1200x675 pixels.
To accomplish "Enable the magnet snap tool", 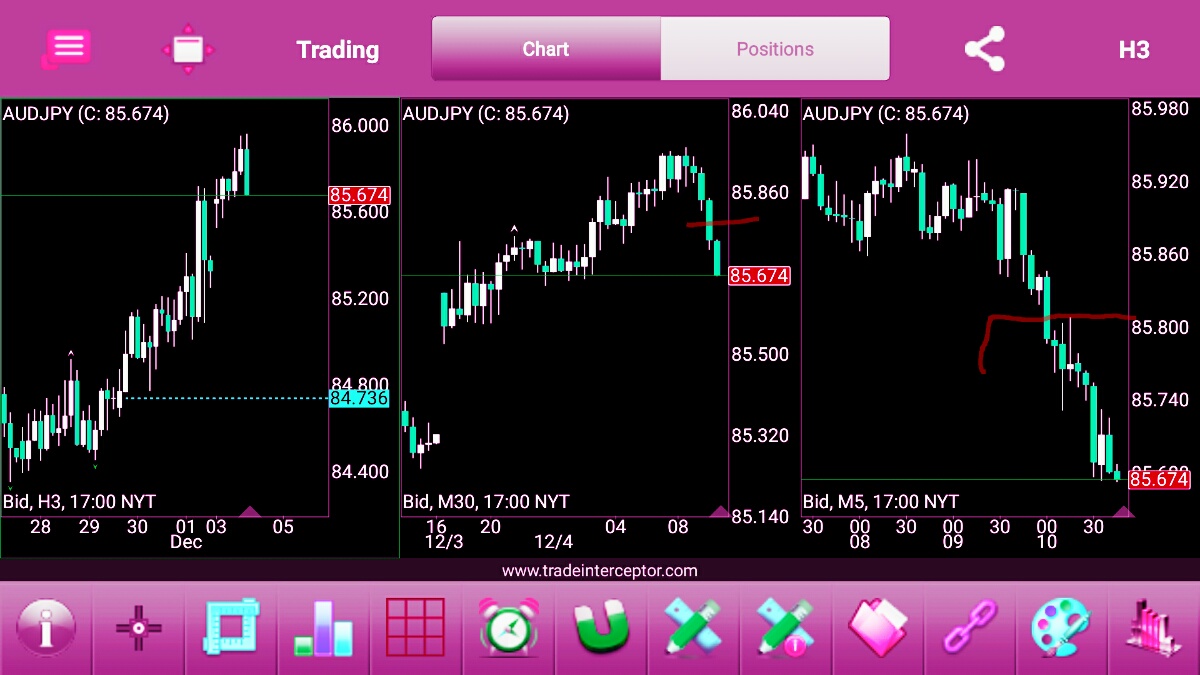I will (x=600, y=628).
